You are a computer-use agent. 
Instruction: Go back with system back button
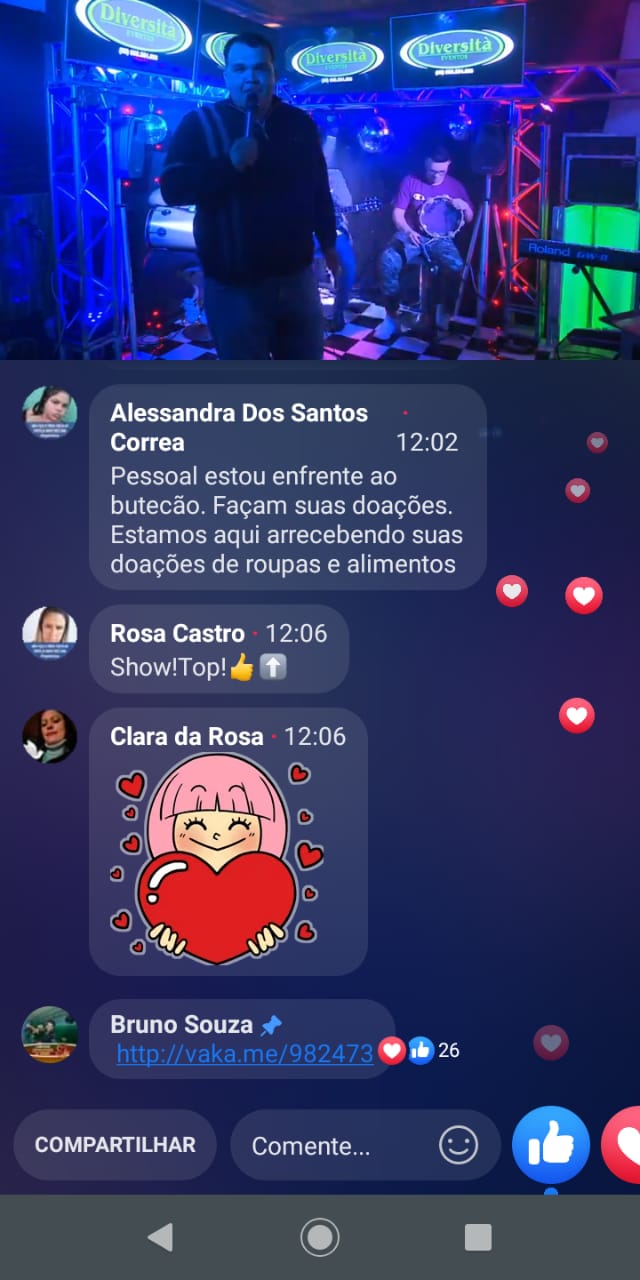coord(160,1237)
